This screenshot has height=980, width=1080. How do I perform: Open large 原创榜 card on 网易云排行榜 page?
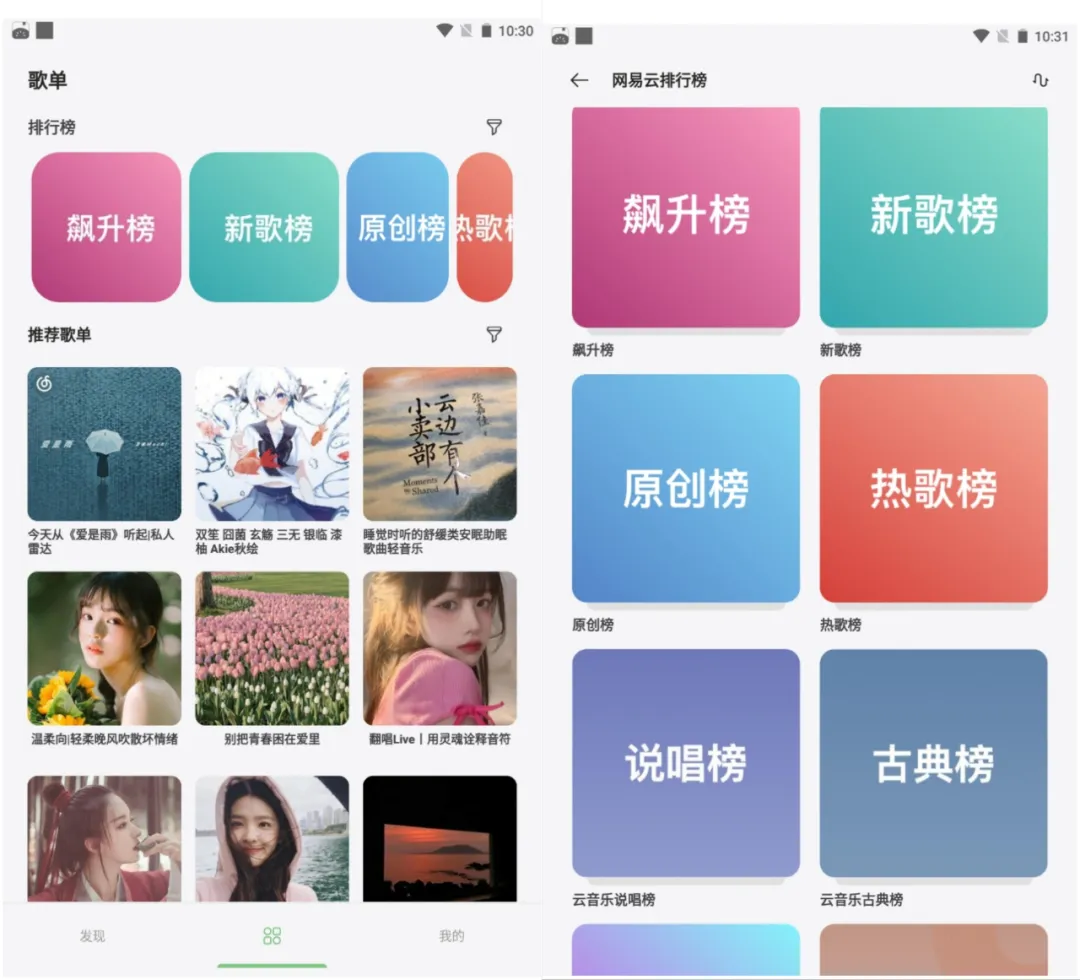click(x=685, y=488)
